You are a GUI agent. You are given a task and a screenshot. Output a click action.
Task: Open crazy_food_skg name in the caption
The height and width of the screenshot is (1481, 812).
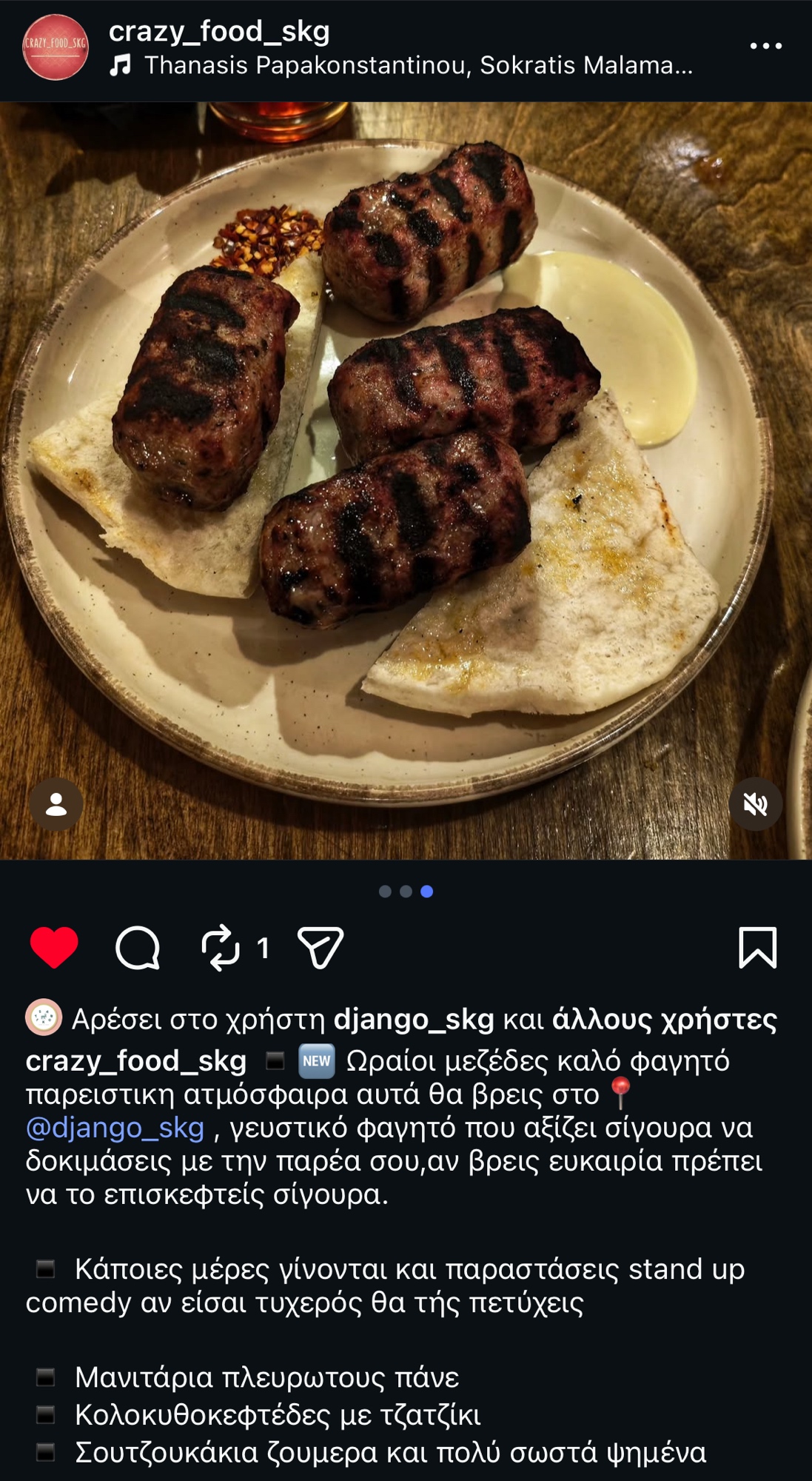(x=136, y=1061)
